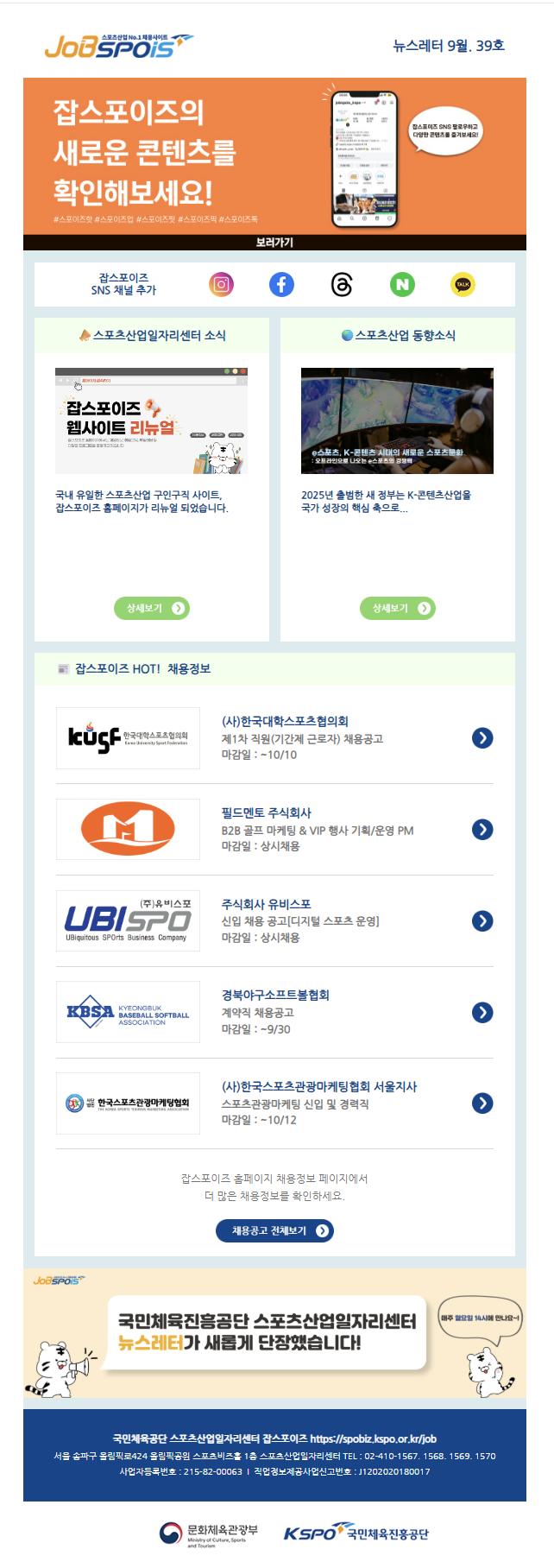Open the e스포츠 K-콘텐츠 article image
Viewport: 554px width, 1568px height.
click(397, 420)
